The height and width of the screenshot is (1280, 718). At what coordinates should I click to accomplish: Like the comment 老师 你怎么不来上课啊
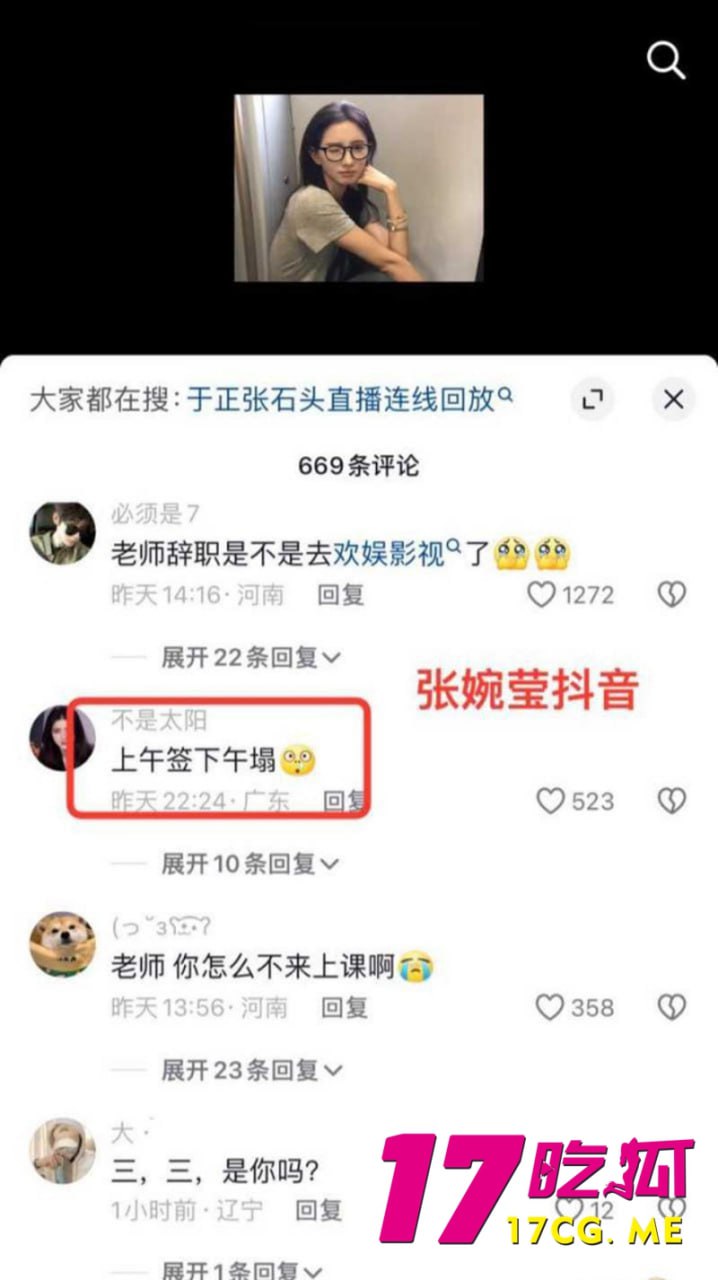(x=550, y=1007)
